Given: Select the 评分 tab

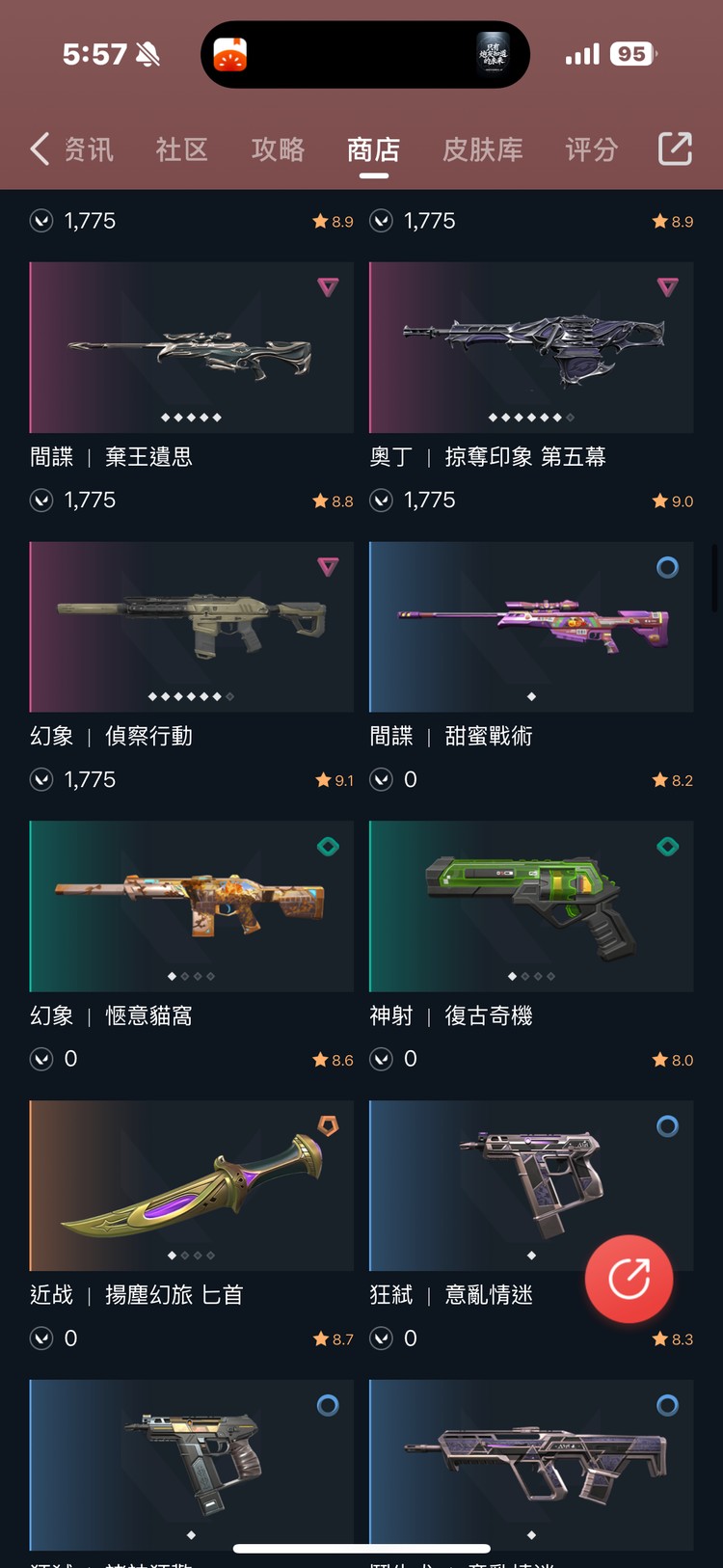Looking at the screenshot, I should [591, 149].
